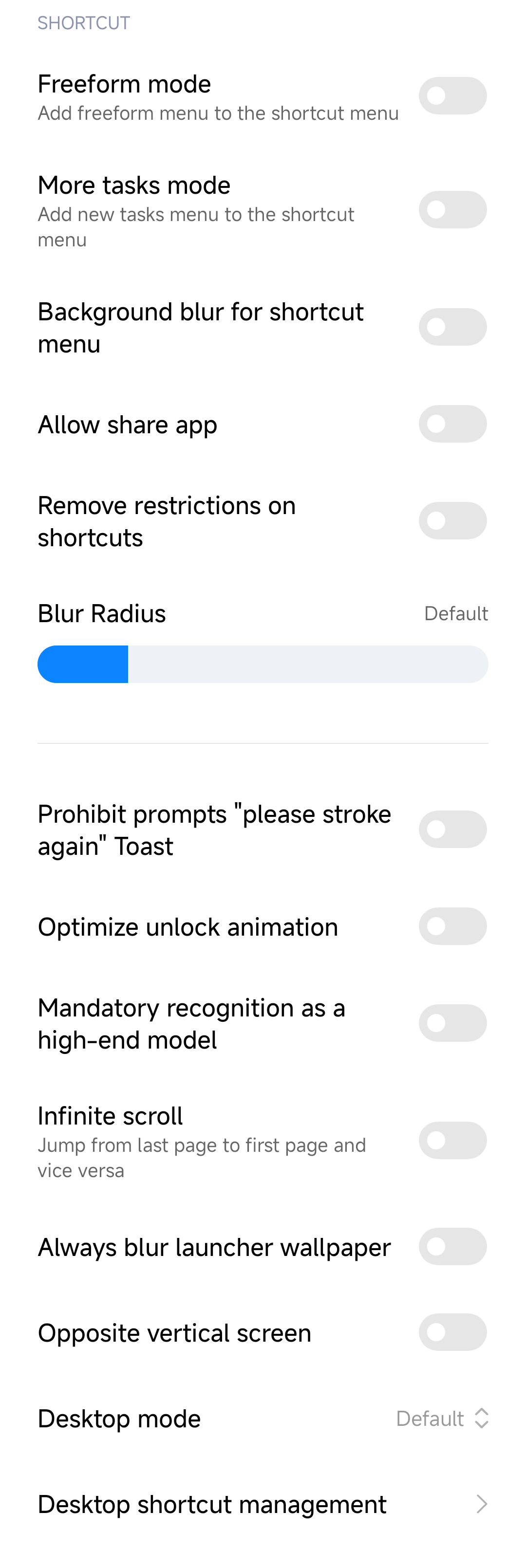Switch on Always blur launcher wallpaper

point(452,1247)
